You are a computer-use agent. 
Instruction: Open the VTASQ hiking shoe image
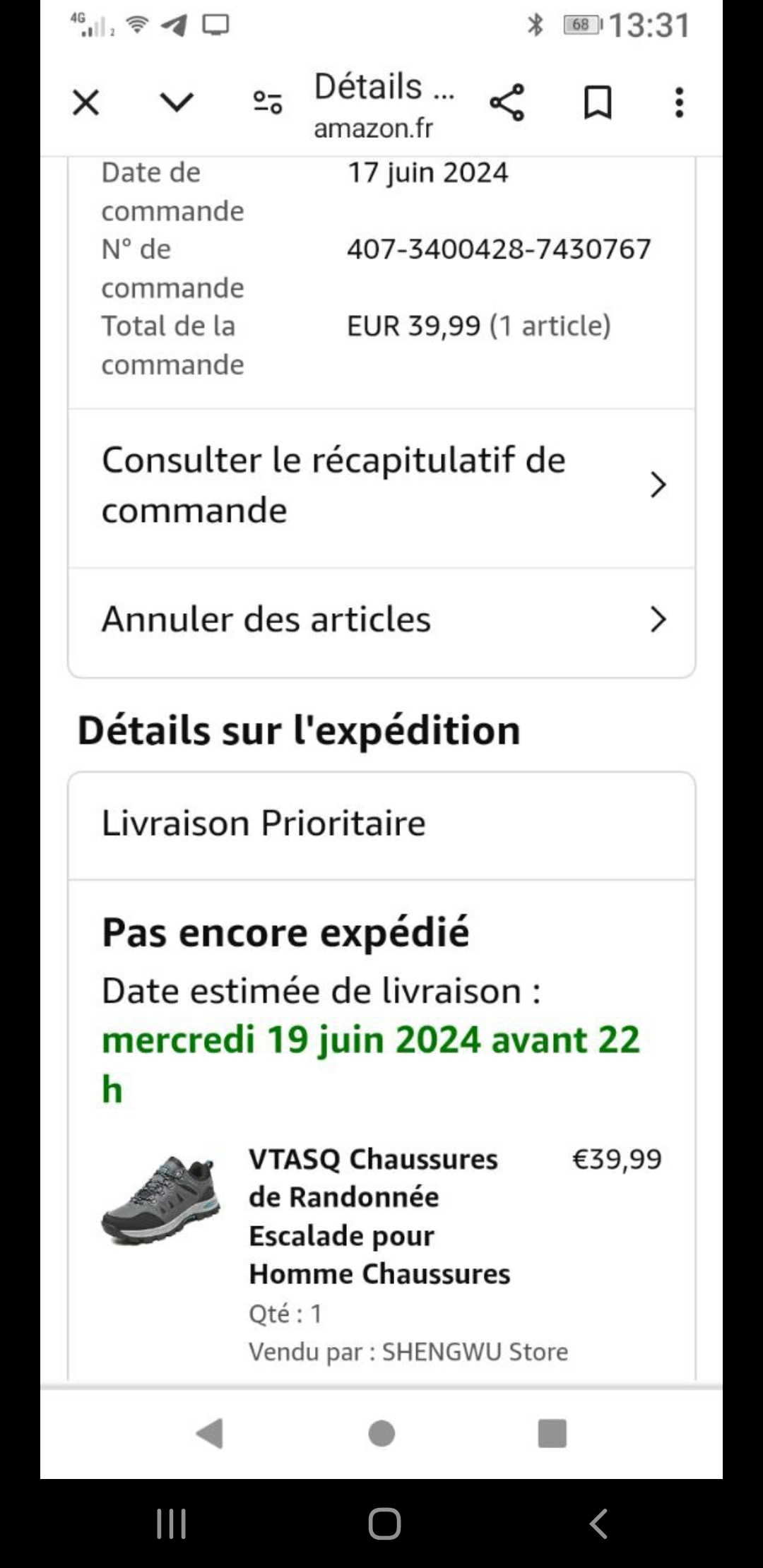161,1199
